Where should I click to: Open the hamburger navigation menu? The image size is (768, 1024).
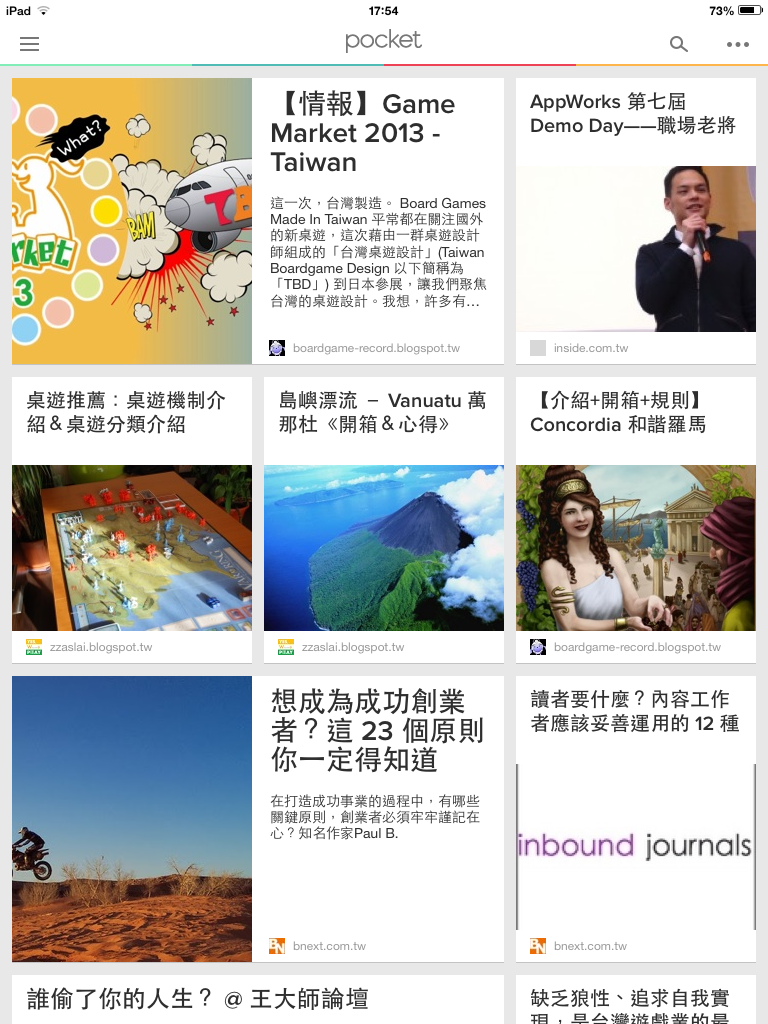pos(30,44)
